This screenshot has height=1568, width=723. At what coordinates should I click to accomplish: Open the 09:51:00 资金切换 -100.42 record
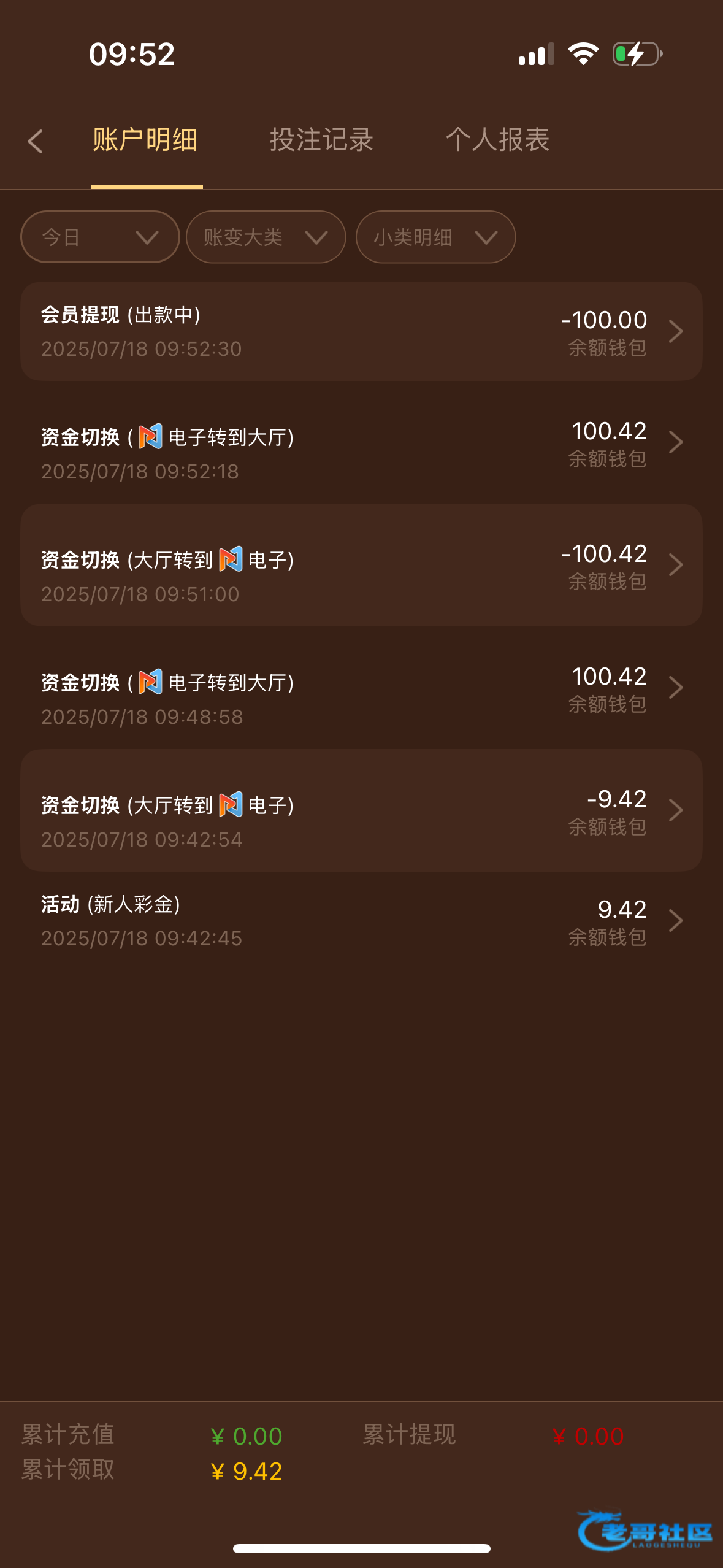point(361,565)
